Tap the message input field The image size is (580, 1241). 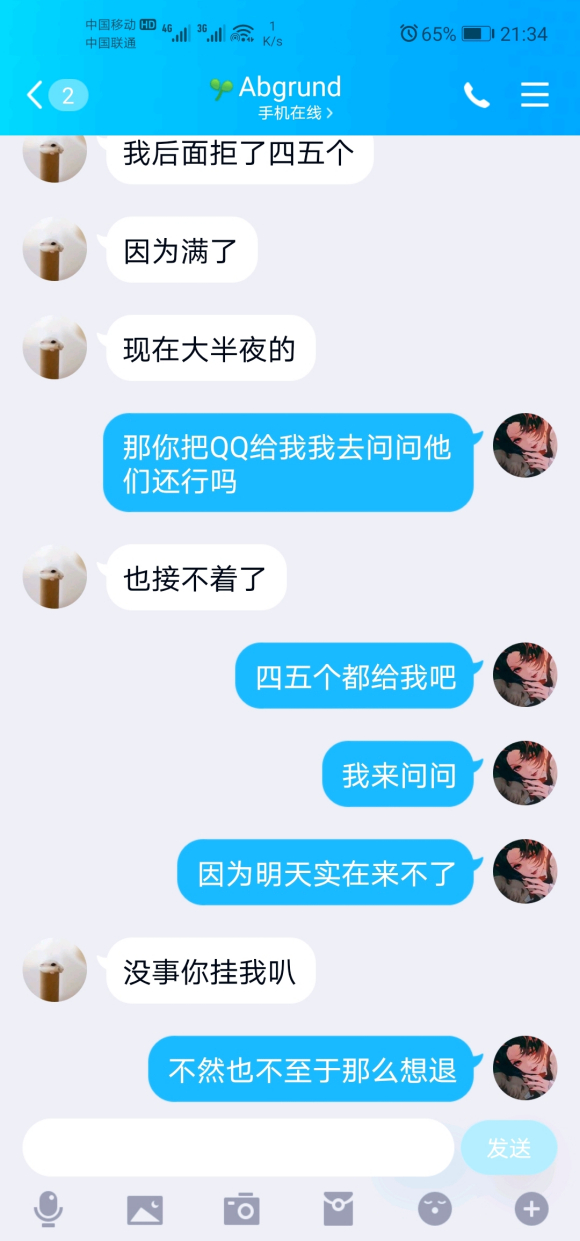(238, 1148)
